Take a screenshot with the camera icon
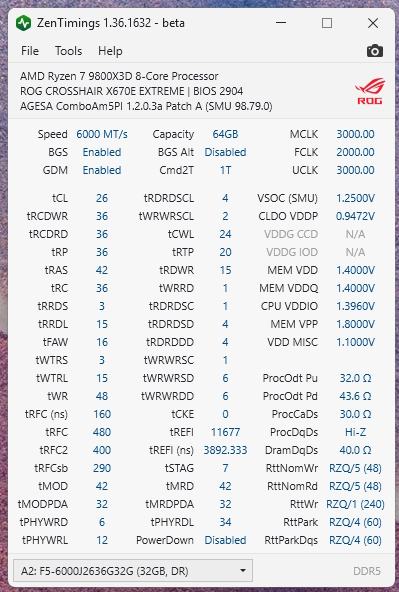 [x=374, y=51]
